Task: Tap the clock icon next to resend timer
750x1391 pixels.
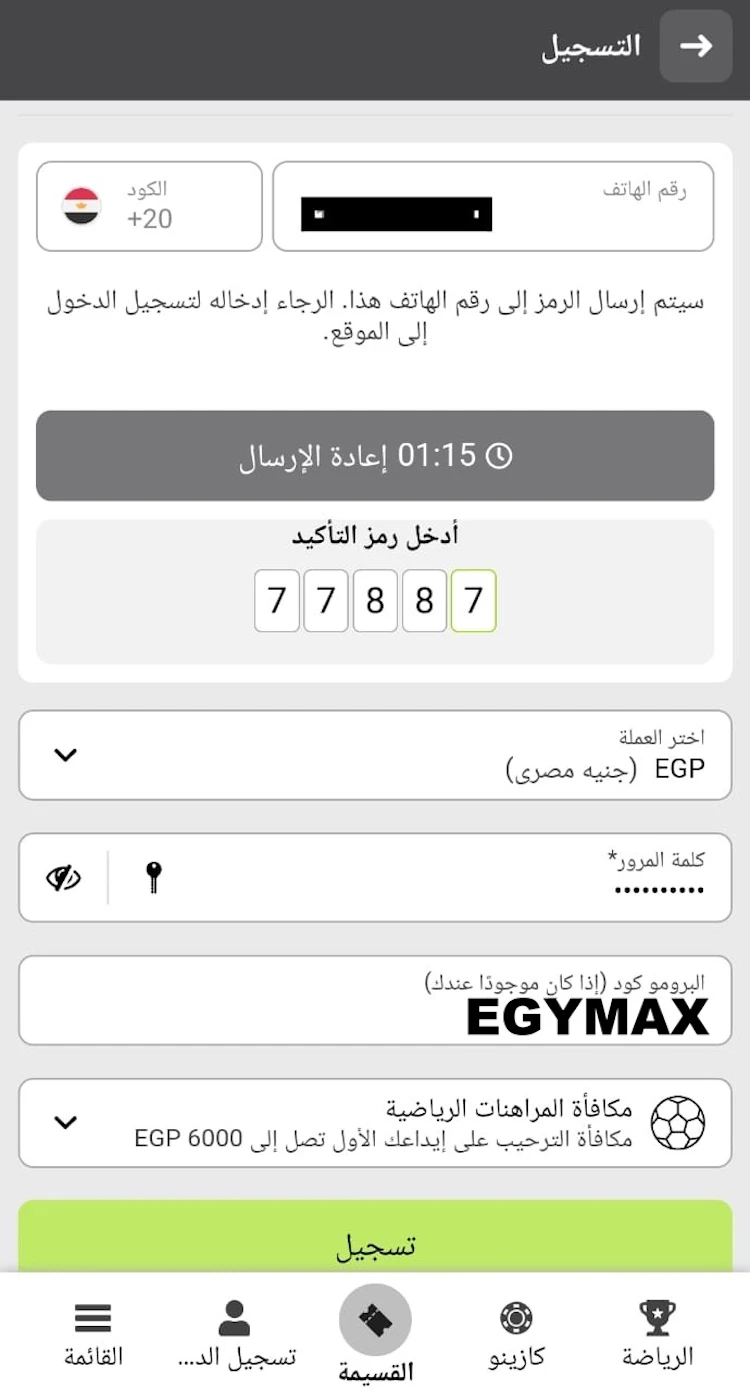Action: [501, 456]
